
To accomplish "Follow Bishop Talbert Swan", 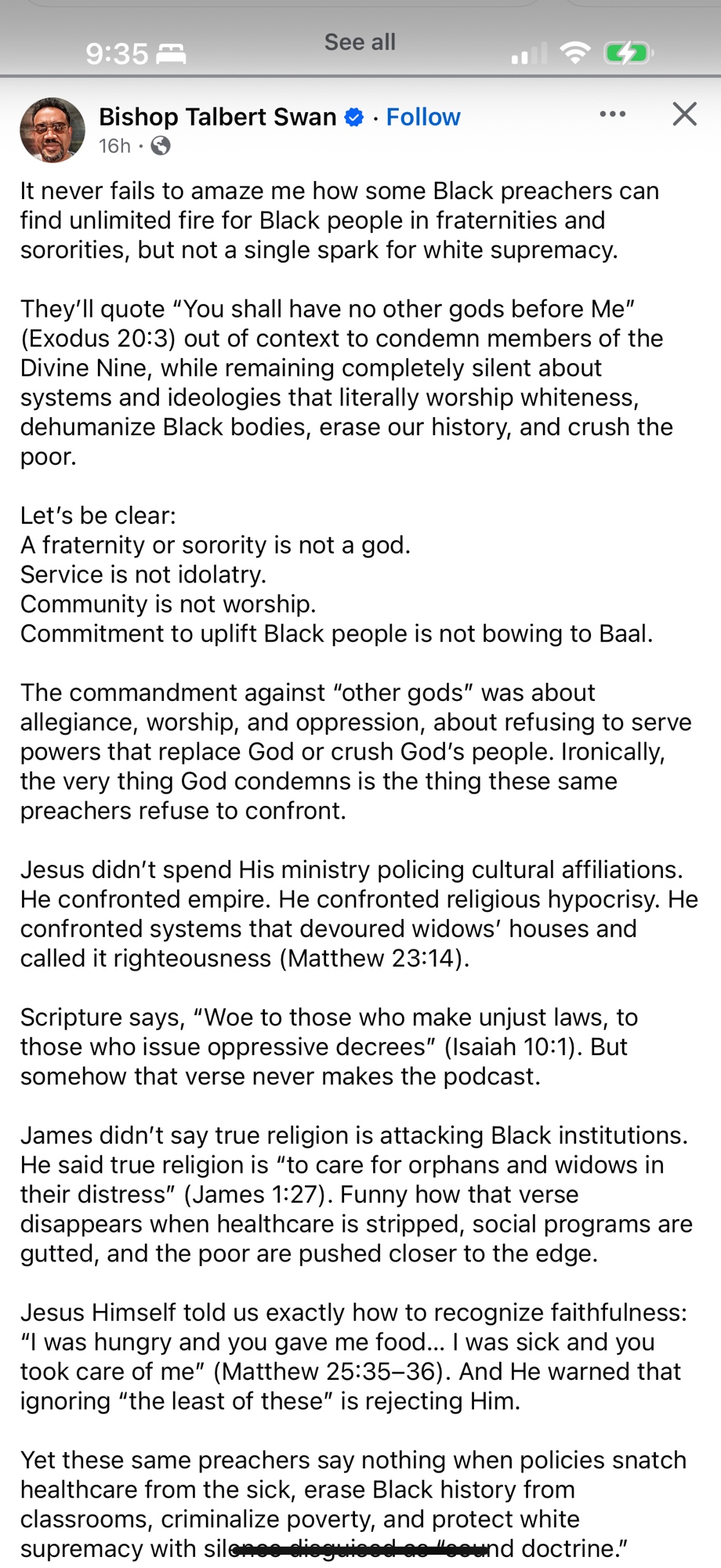I will (423, 117).
